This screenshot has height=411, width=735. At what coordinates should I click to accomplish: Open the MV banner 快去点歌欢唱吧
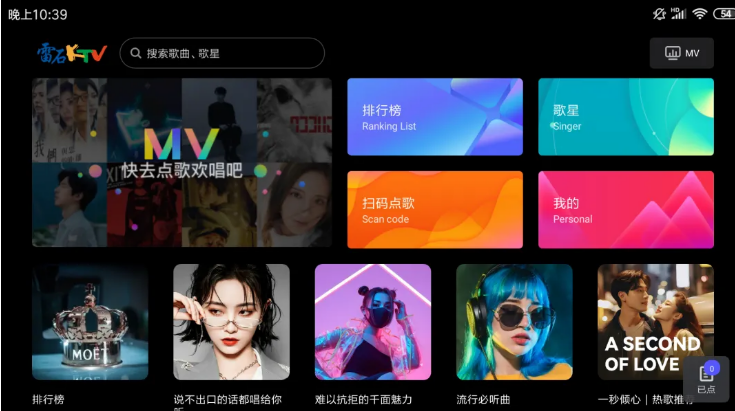182,162
